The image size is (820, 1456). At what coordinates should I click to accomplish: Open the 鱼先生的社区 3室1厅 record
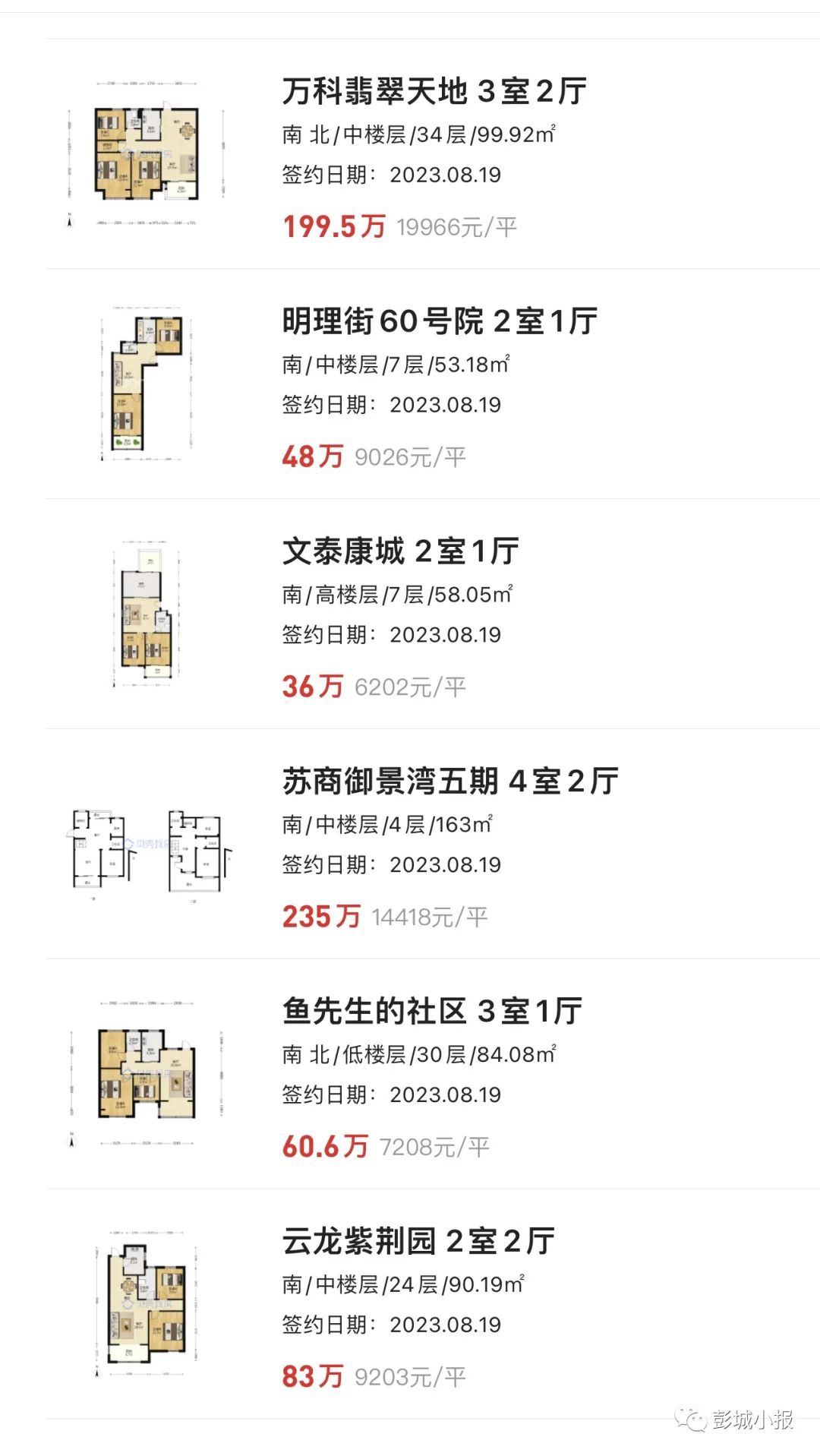[431, 1012]
